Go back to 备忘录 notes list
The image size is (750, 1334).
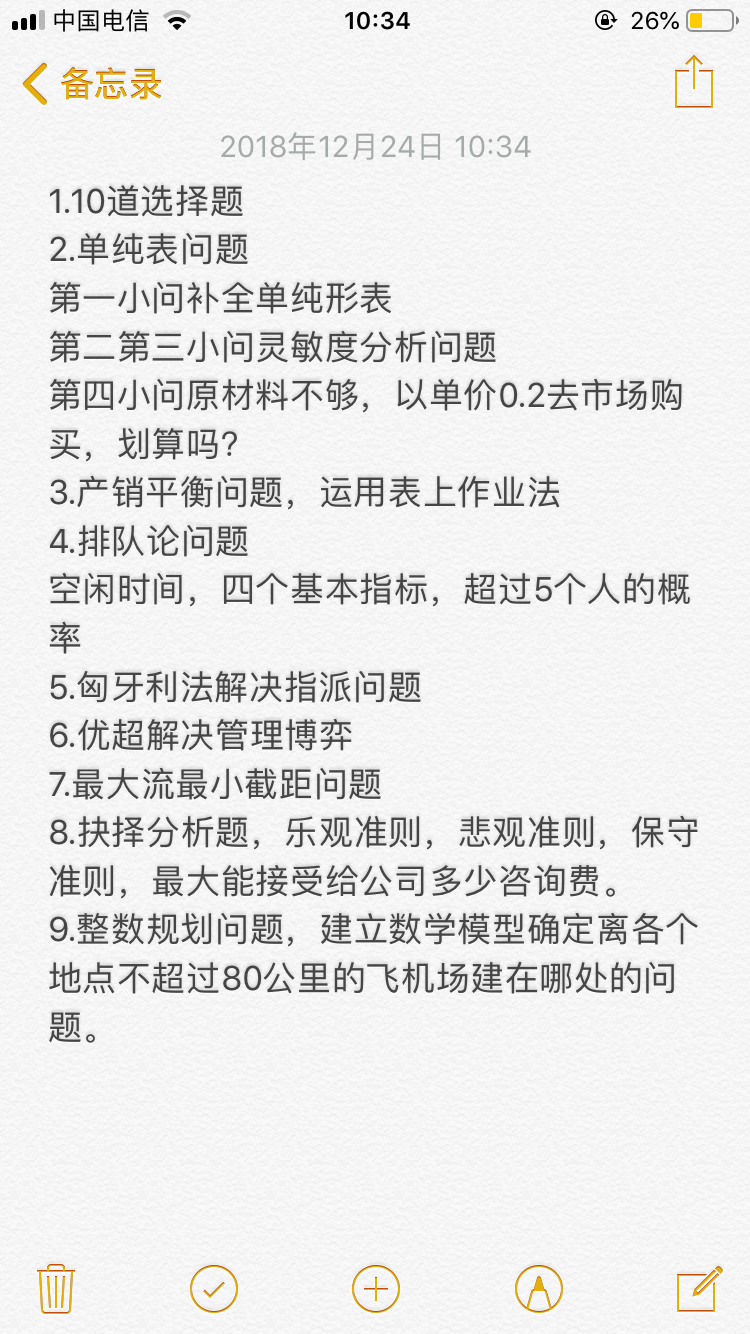[92, 84]
